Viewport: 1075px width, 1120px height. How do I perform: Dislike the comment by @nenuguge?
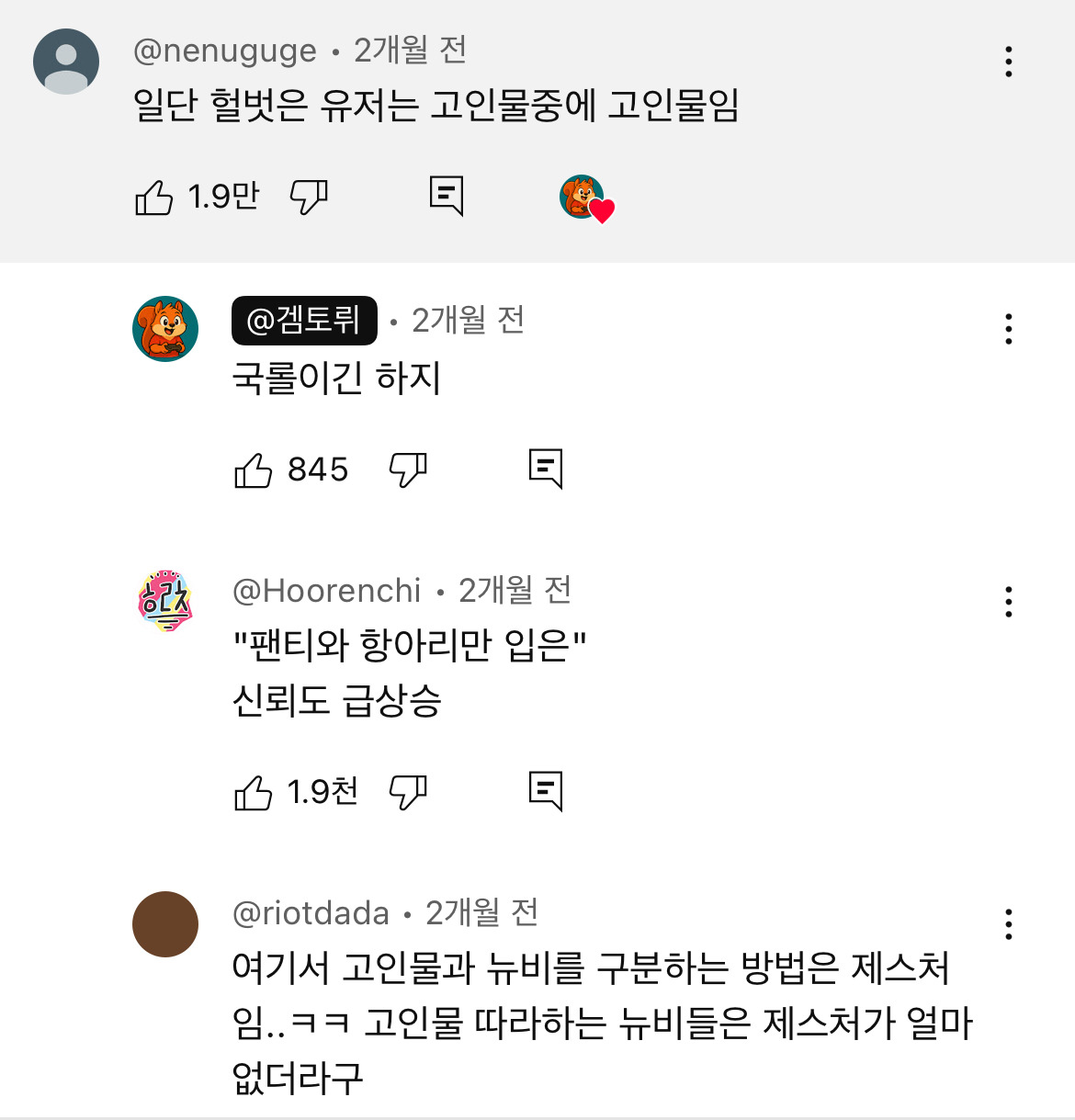tap(309, 197)
